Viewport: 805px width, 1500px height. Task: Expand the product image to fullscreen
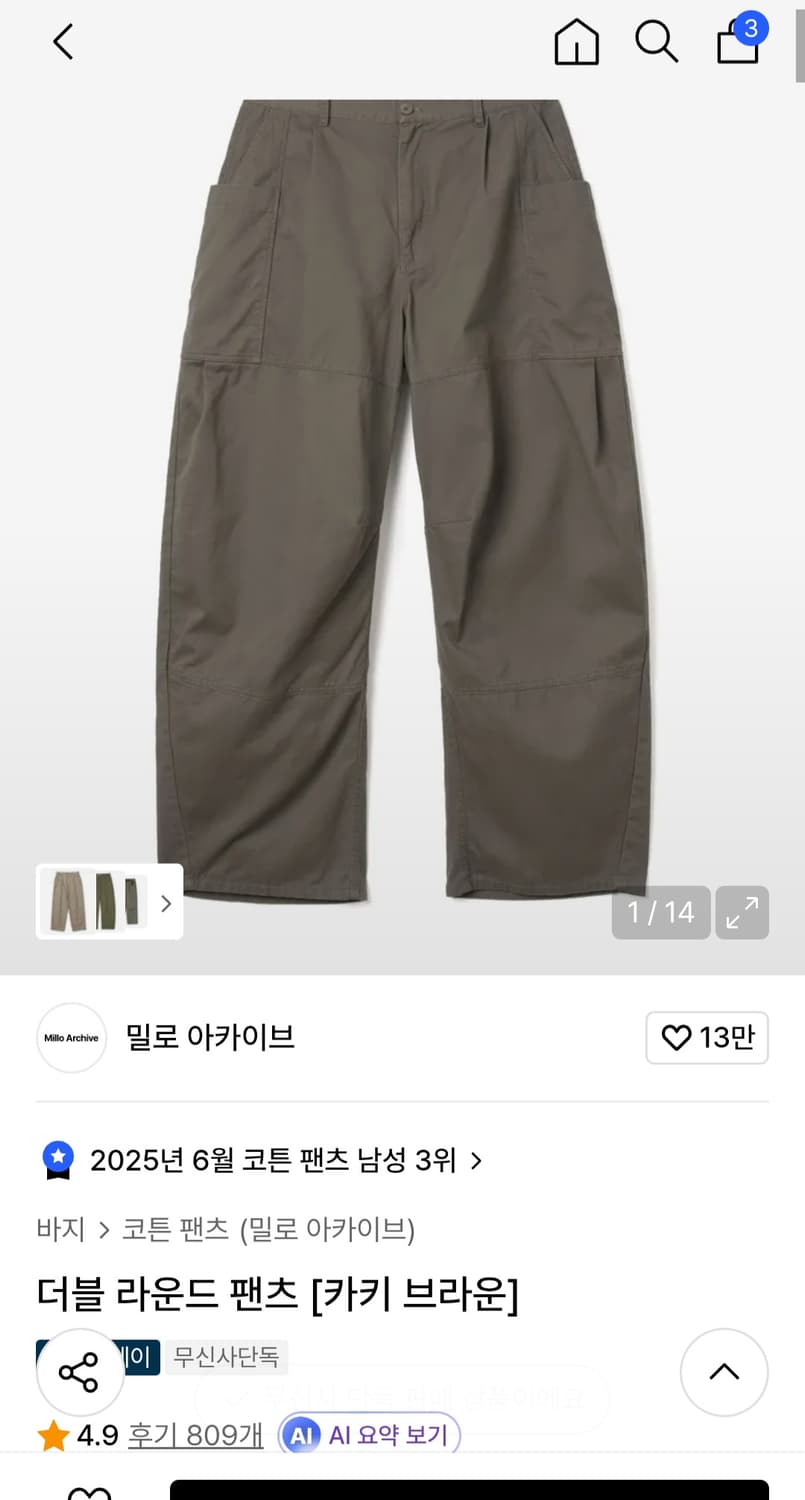pyautogui.click(x=742, y=912)
